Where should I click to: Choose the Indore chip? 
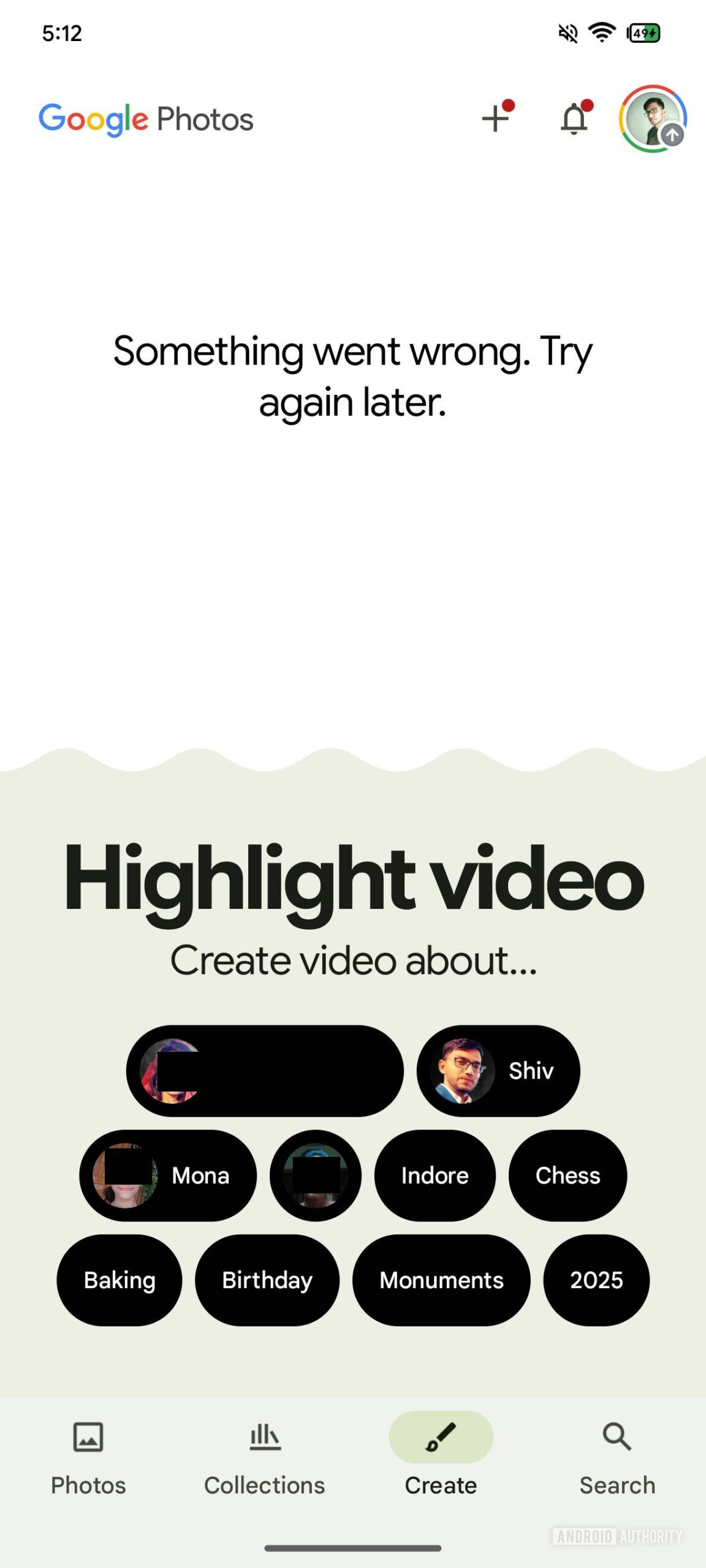coord(435,1175)
